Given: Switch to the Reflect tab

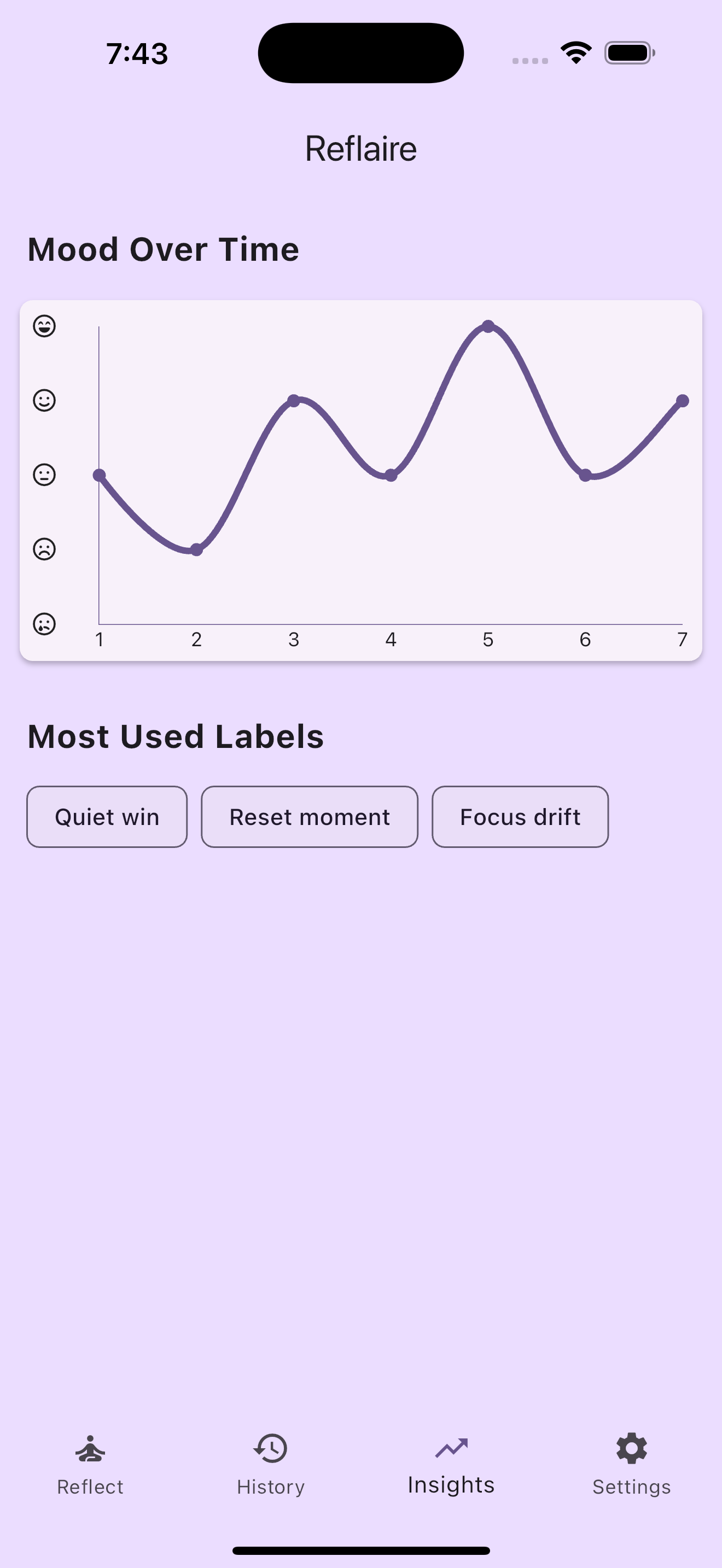Looking at the screenshot, I should click(90, 1464).
